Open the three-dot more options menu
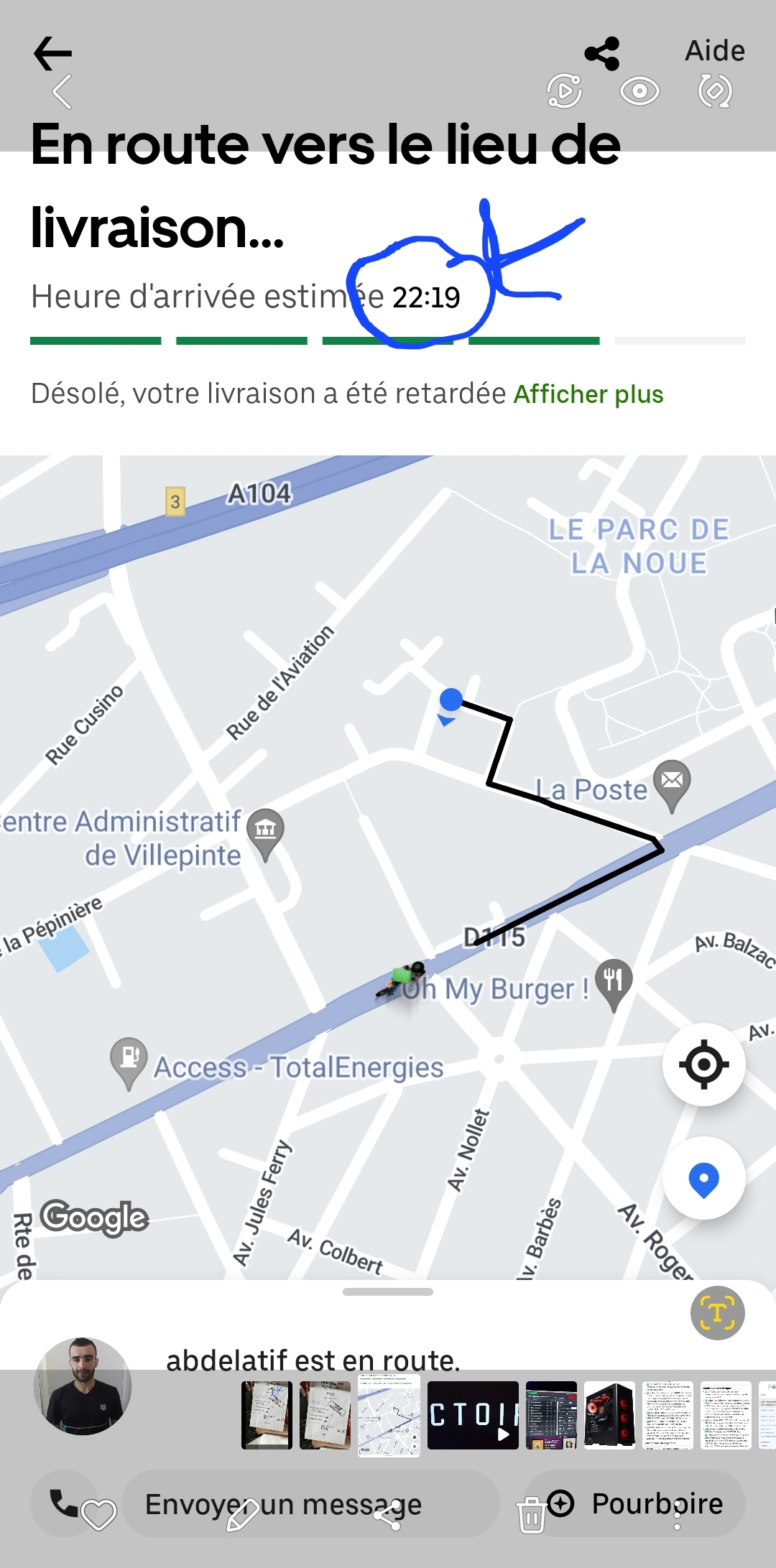 [677, 1515]
